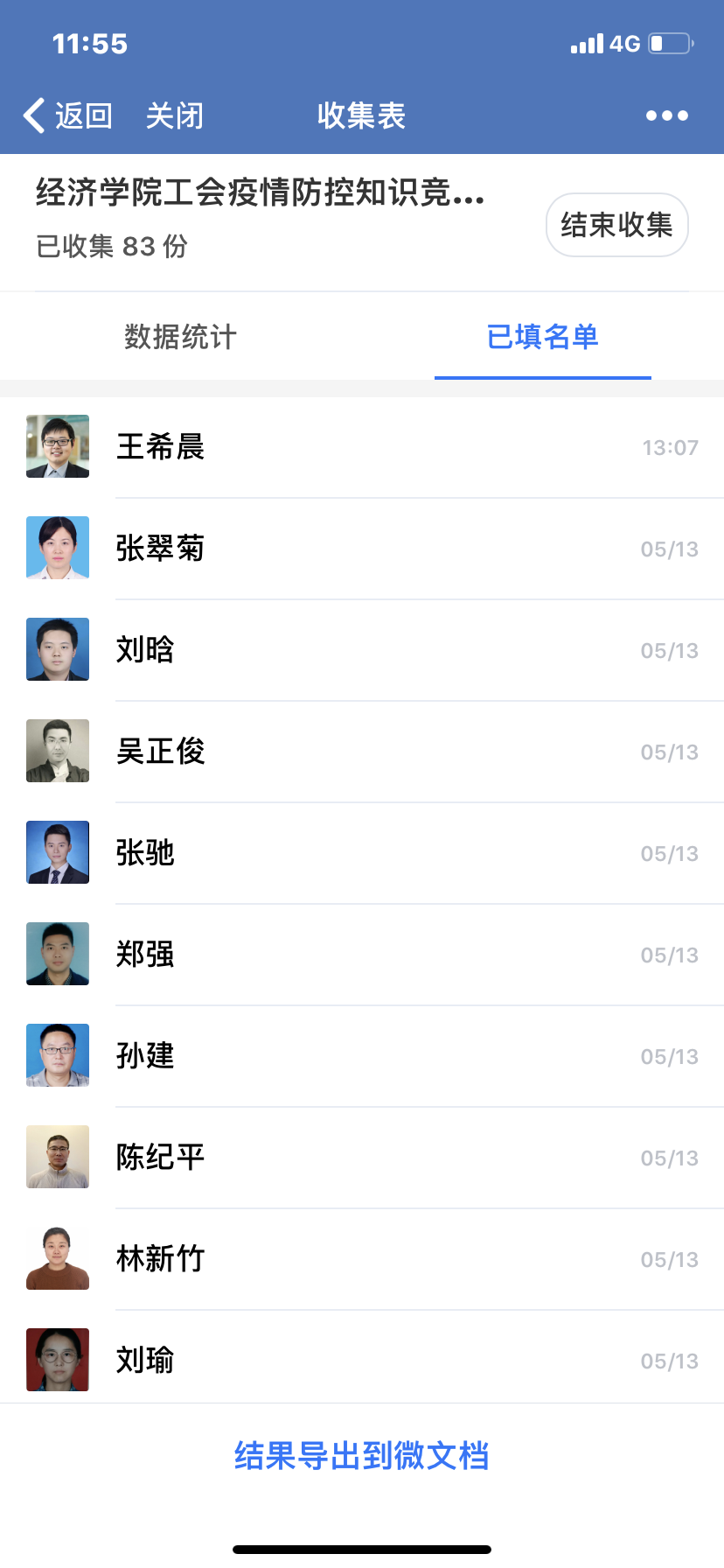
Task: Export results via 结果导出到微文档
Action: pos(361,1456)
